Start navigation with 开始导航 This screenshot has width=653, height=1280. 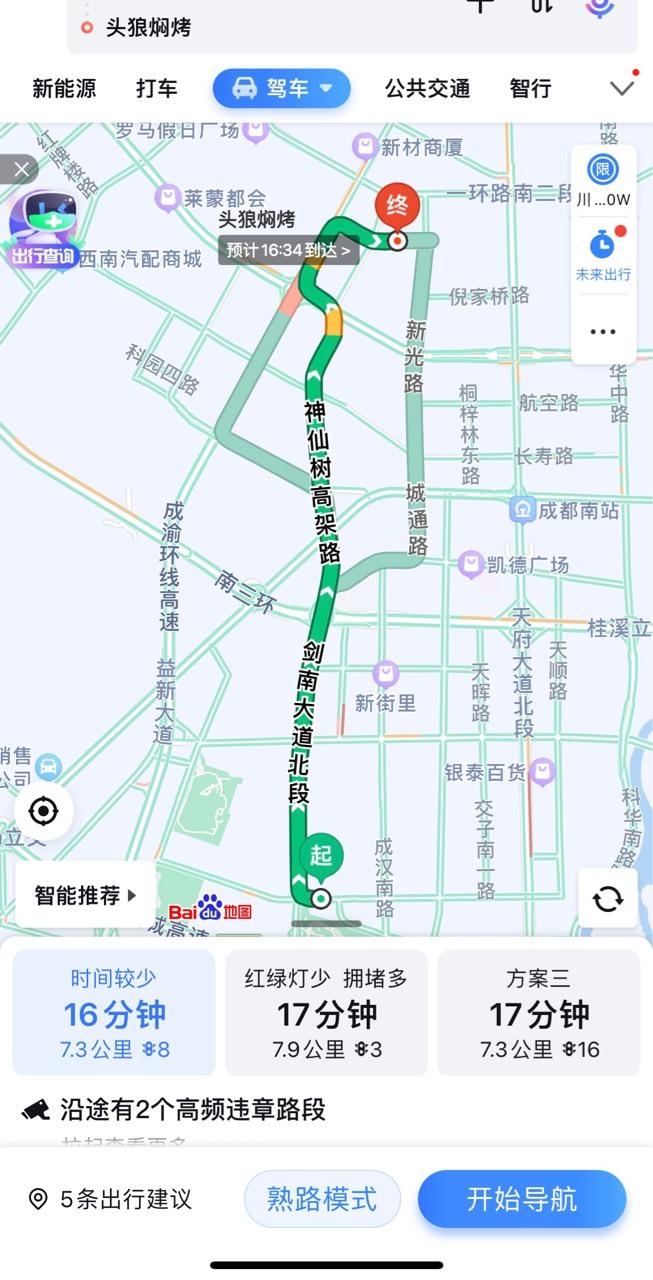522,1199
